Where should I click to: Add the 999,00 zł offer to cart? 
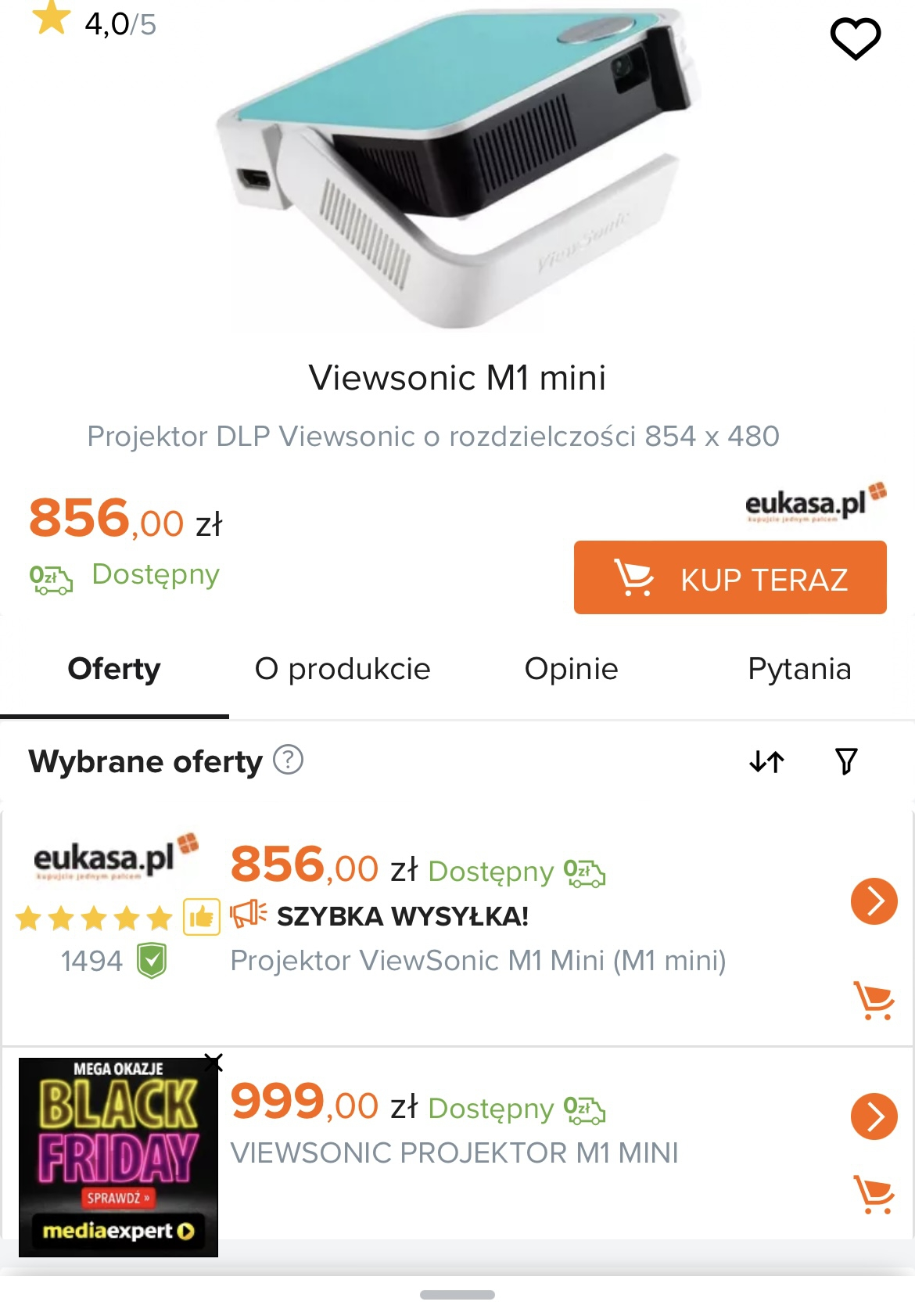click(874, 1195)
